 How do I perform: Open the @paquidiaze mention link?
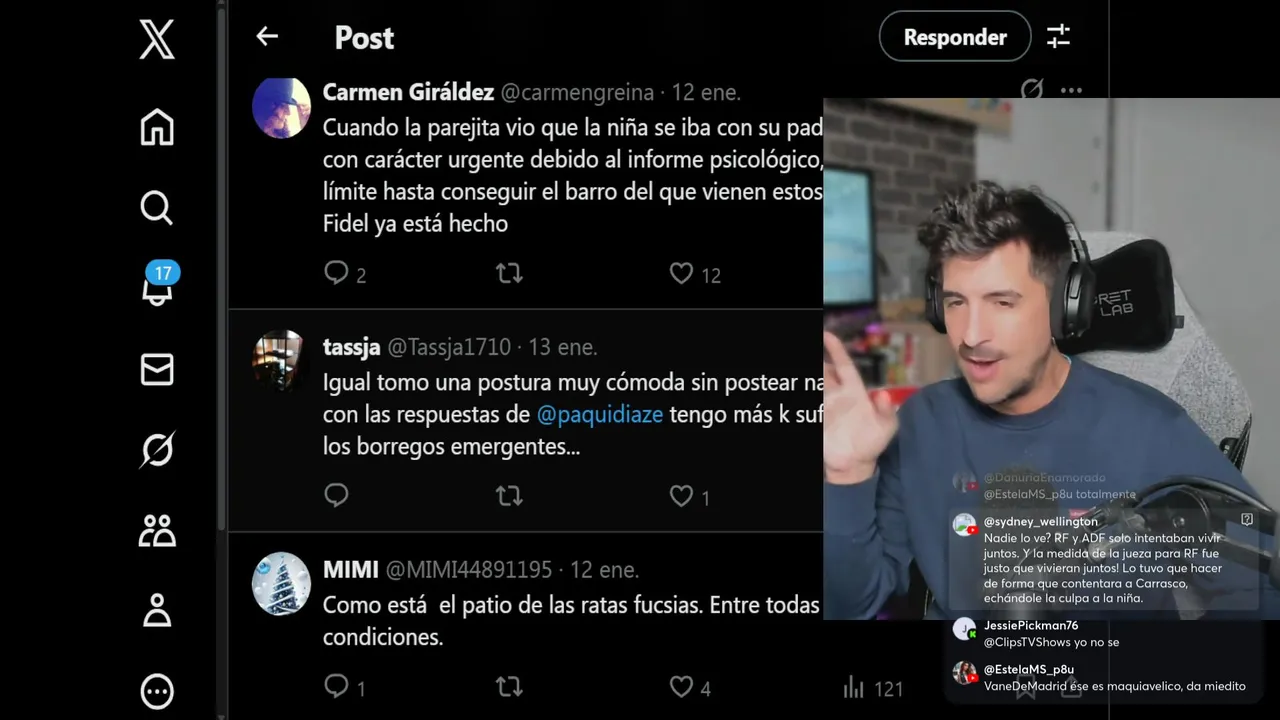599,414
